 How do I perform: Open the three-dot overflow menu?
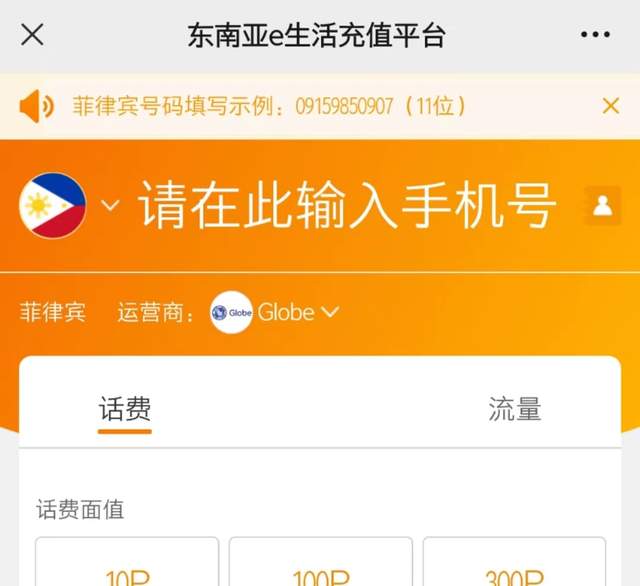click(x=594, y=35)
